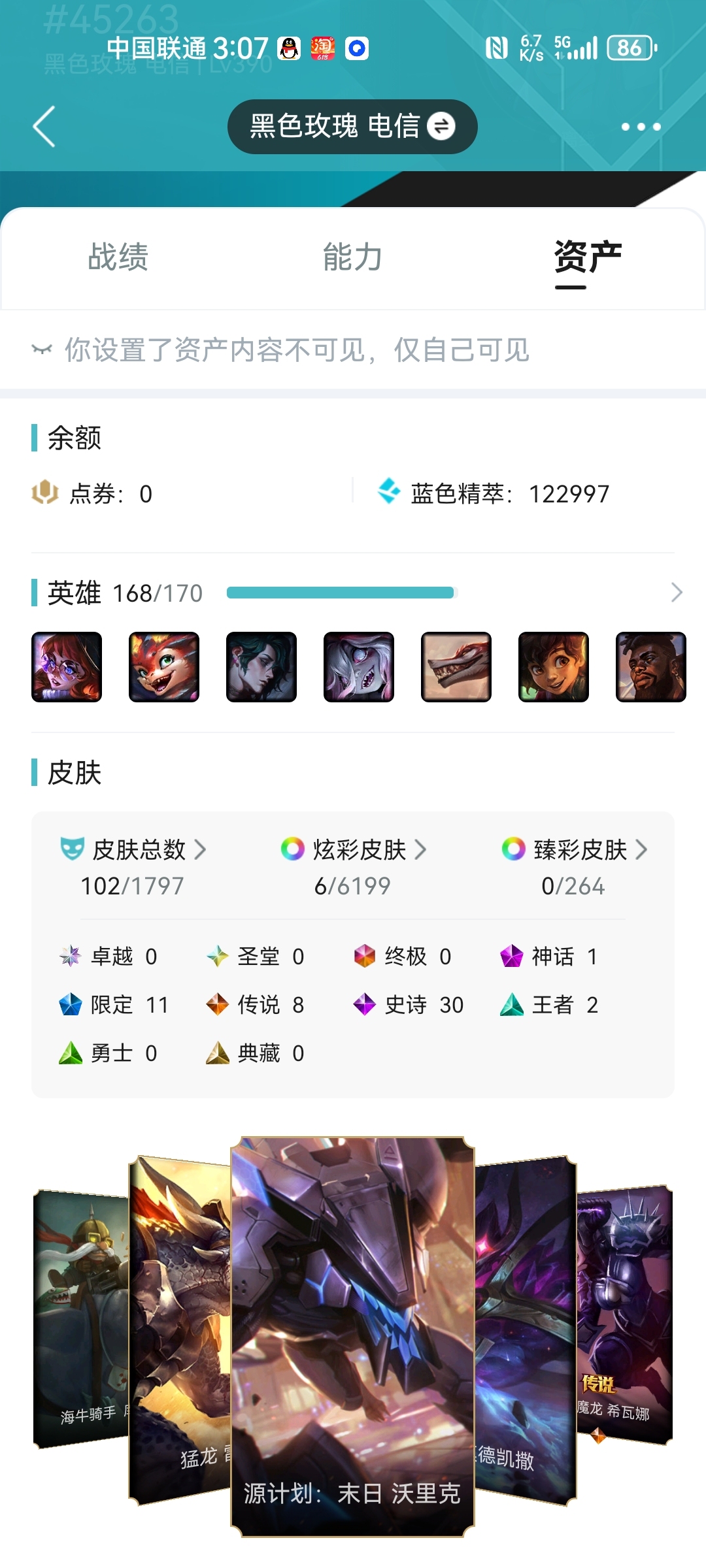Switch to the 能力 tab

353,257
